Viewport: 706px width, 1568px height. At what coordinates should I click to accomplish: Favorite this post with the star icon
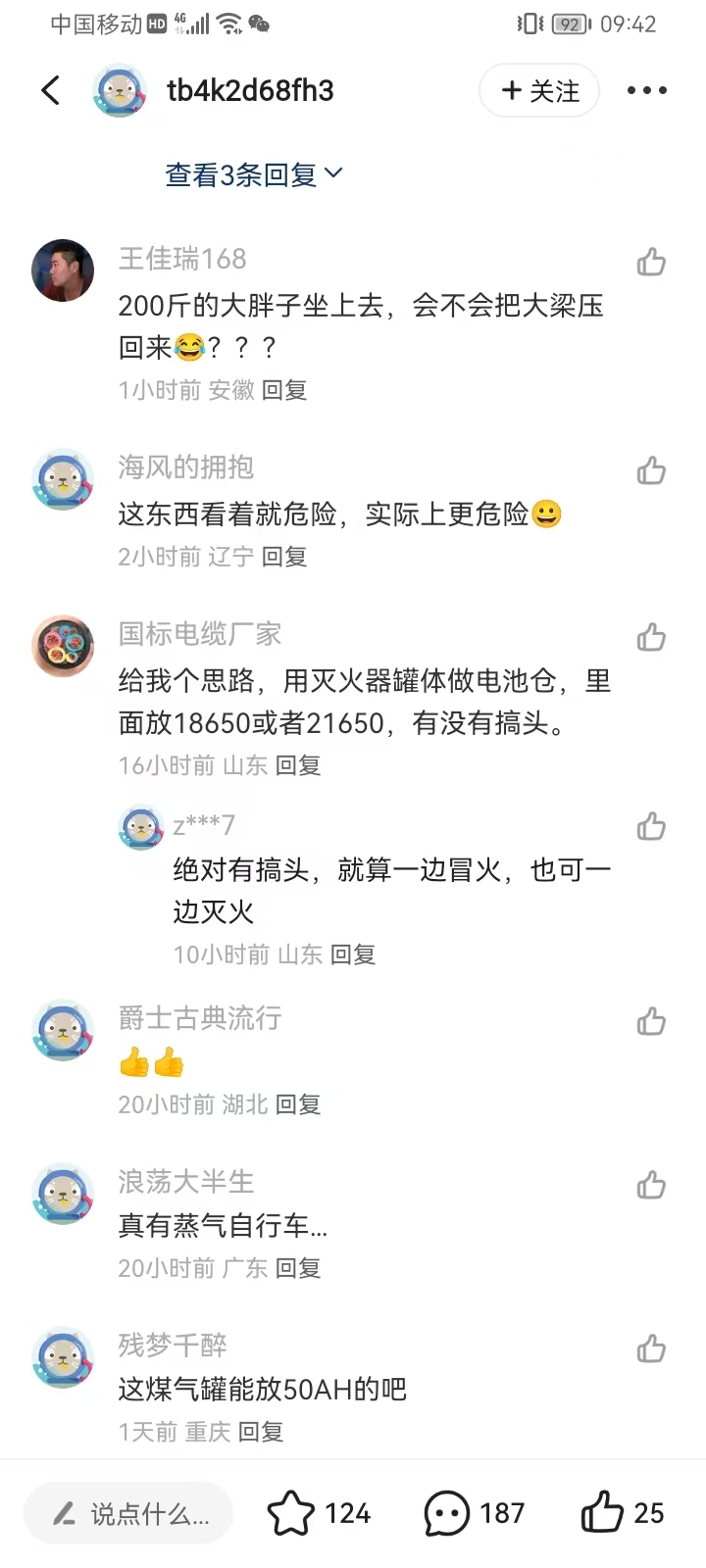[291, 1513]
